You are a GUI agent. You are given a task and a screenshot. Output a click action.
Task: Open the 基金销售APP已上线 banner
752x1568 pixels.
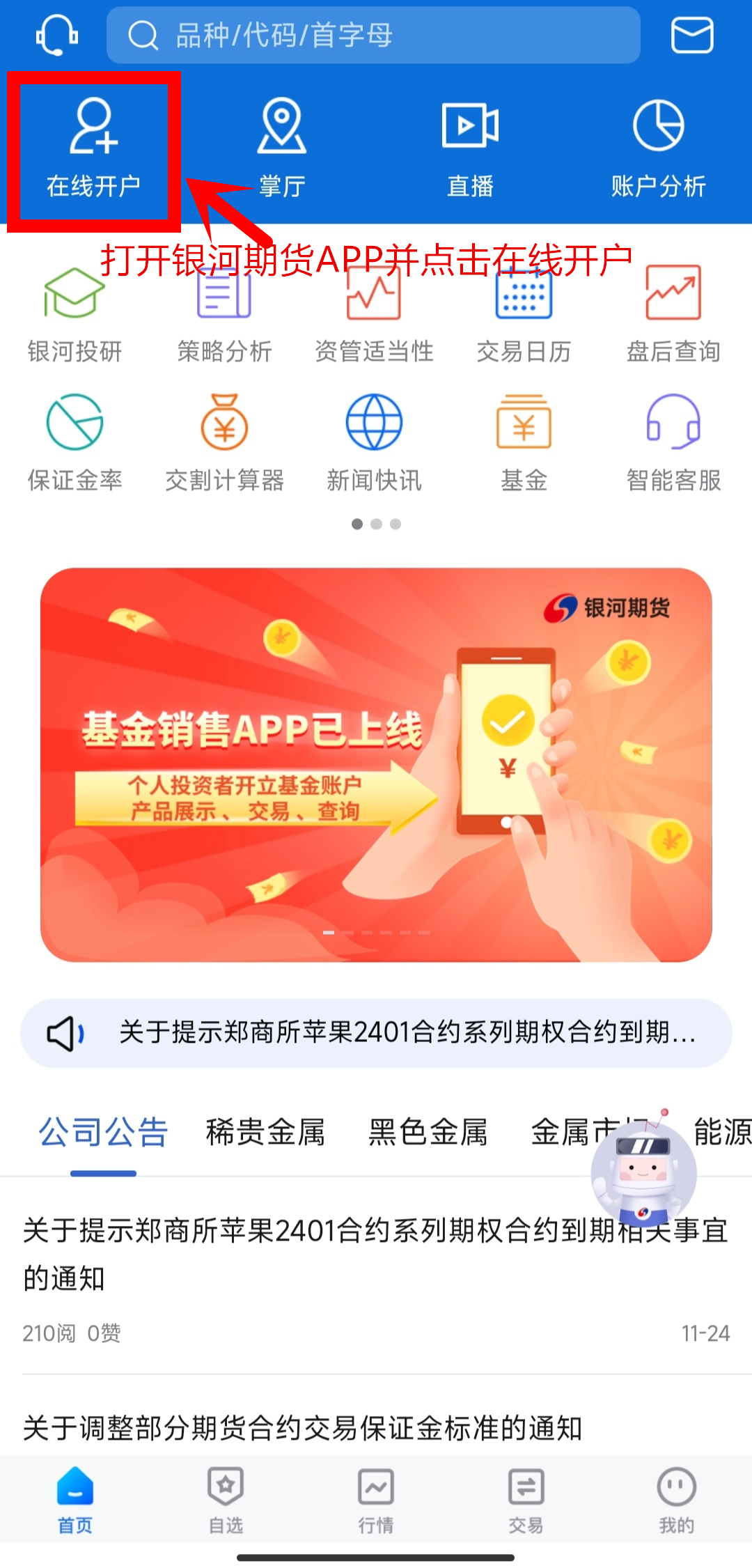tap(376, 765)
